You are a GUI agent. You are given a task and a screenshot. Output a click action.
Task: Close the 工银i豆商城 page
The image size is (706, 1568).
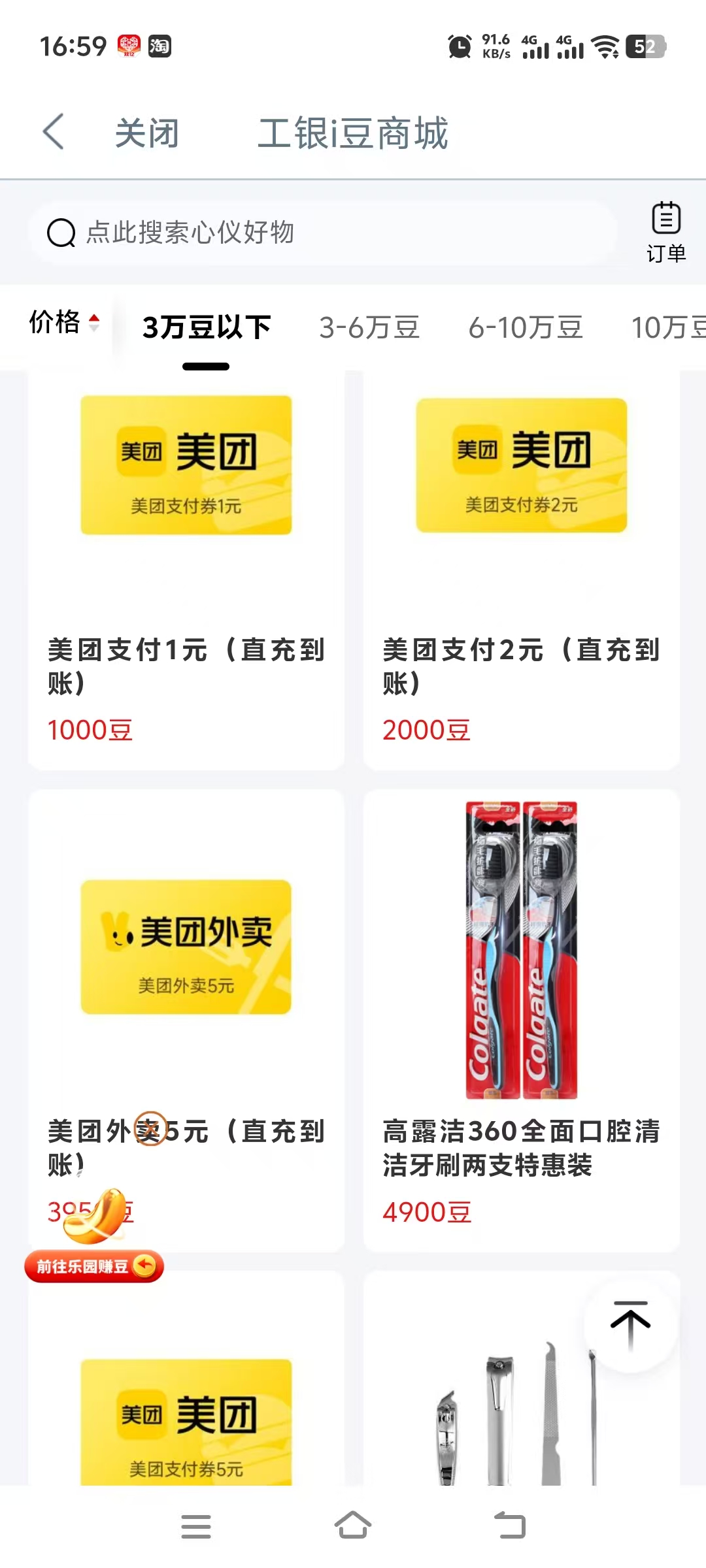click(147, 133)
